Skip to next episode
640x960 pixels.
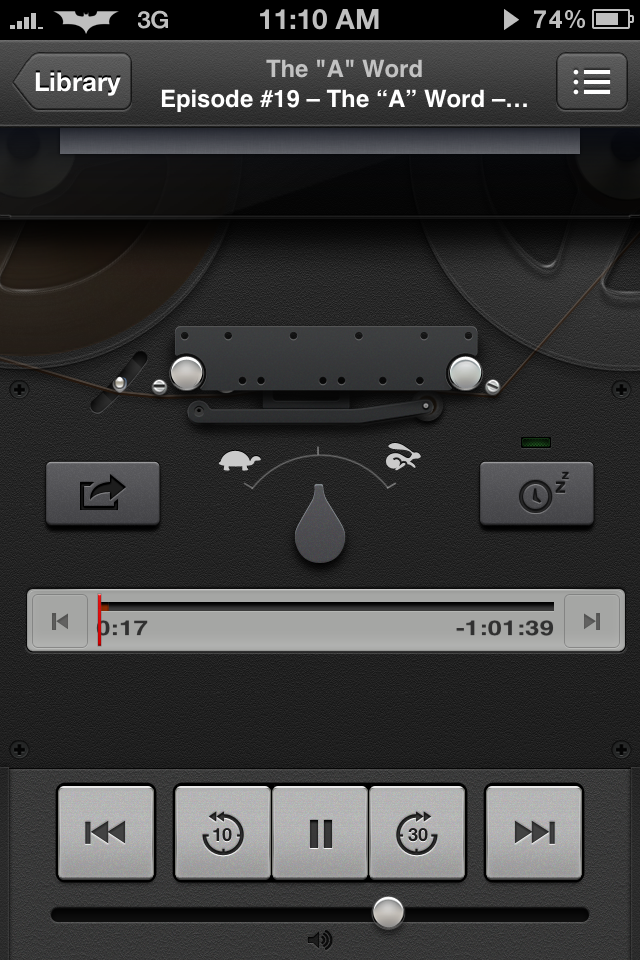point(533,832)
